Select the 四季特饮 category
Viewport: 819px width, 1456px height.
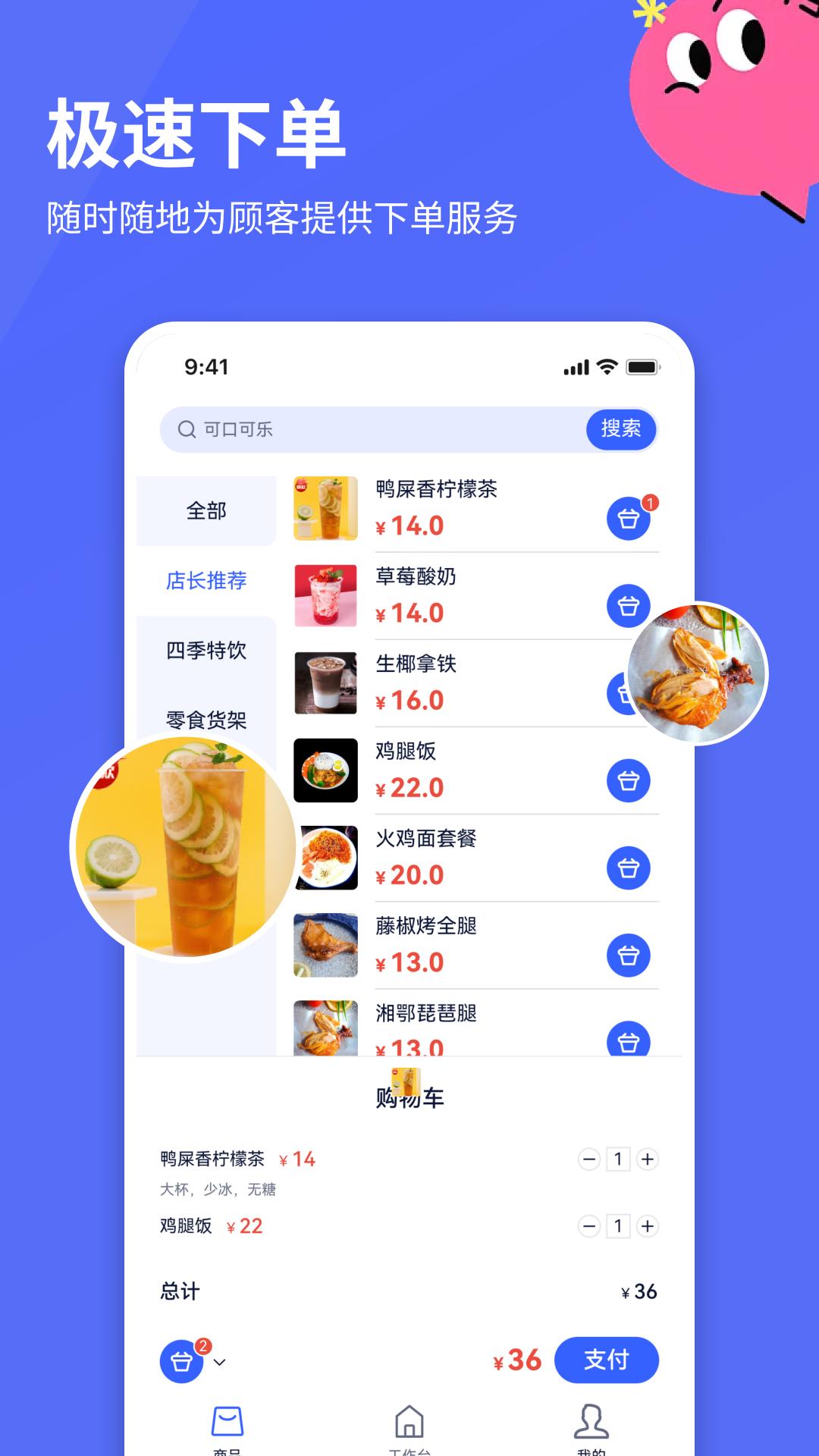(206, 651)
